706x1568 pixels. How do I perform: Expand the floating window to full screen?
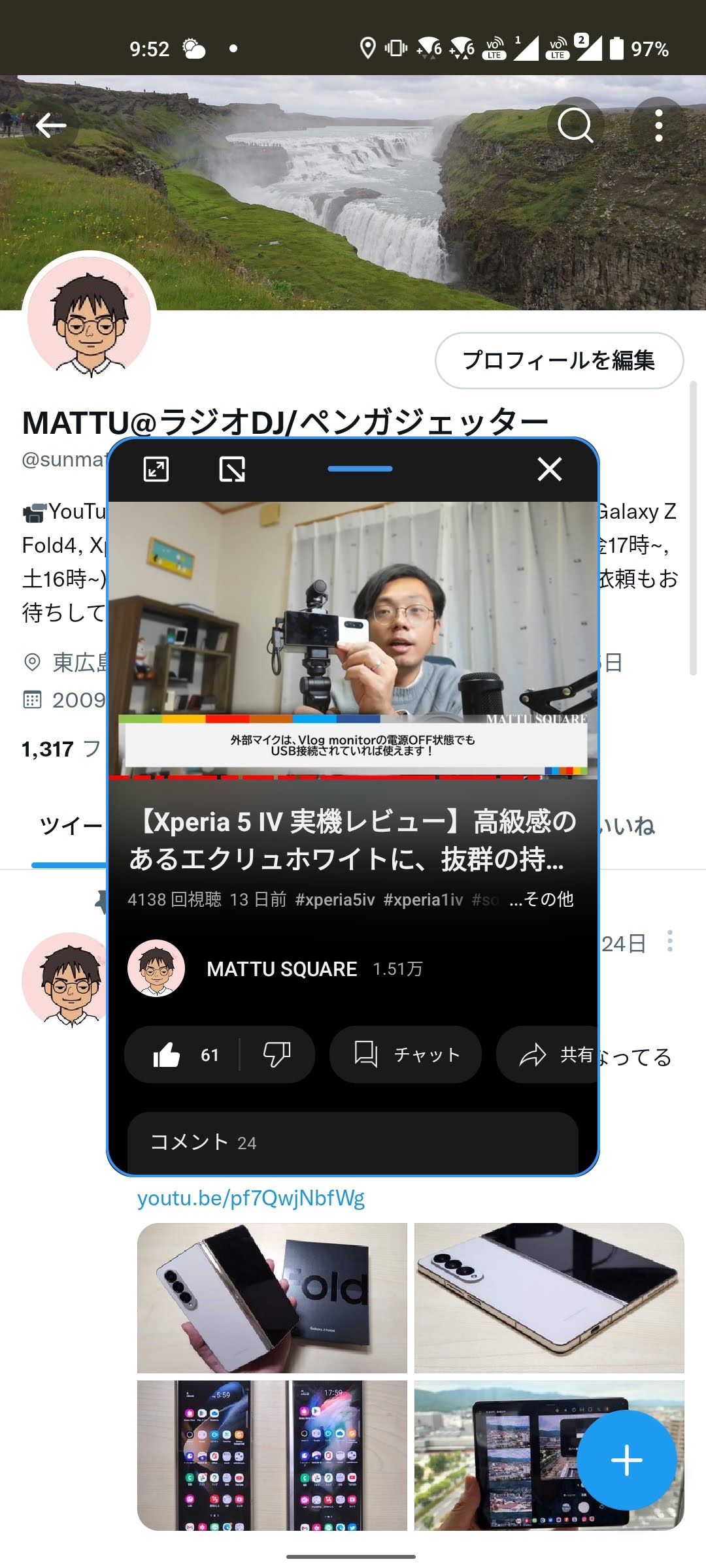tap(156, 469)
